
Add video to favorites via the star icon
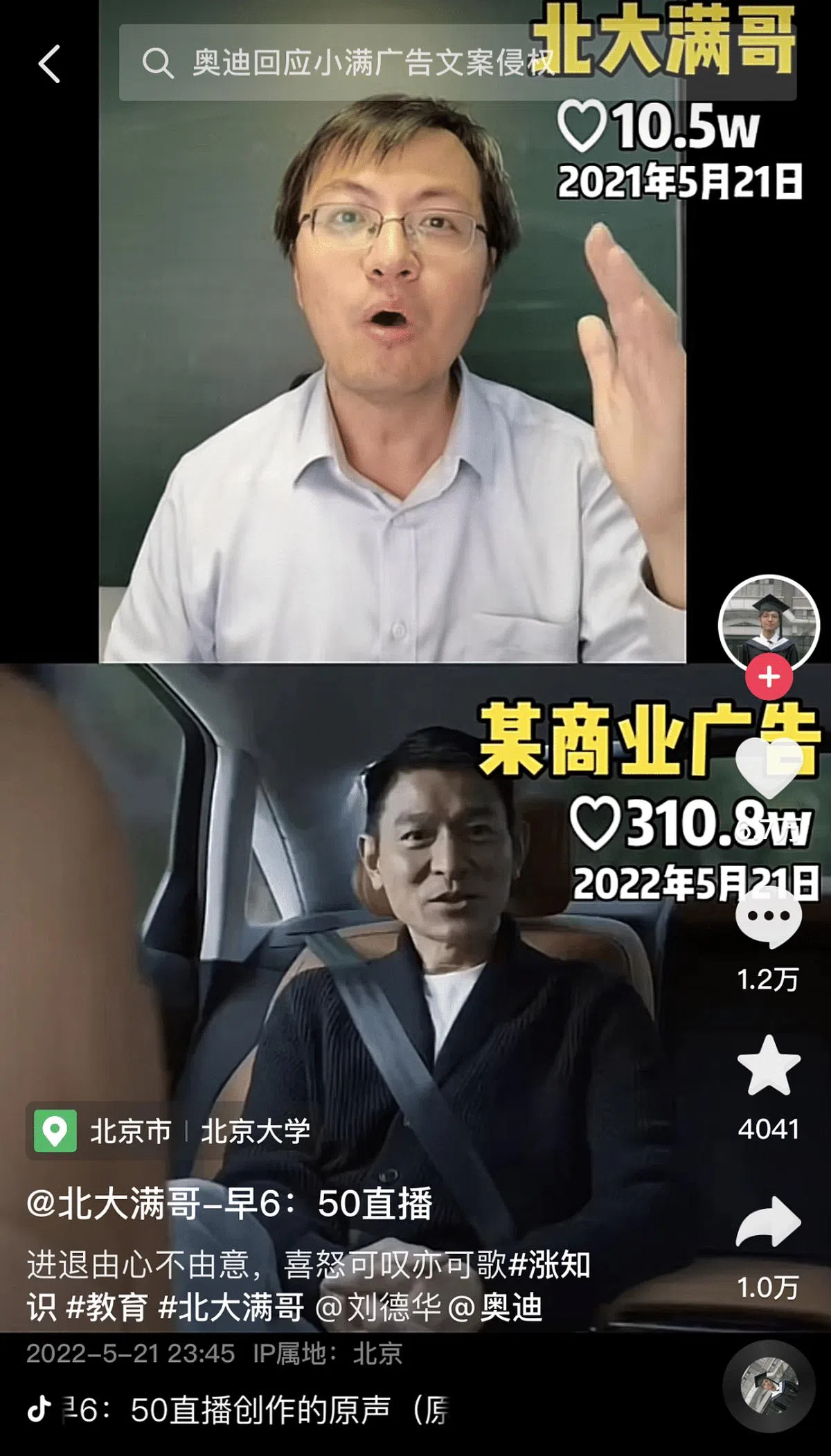pos(768,1068)
